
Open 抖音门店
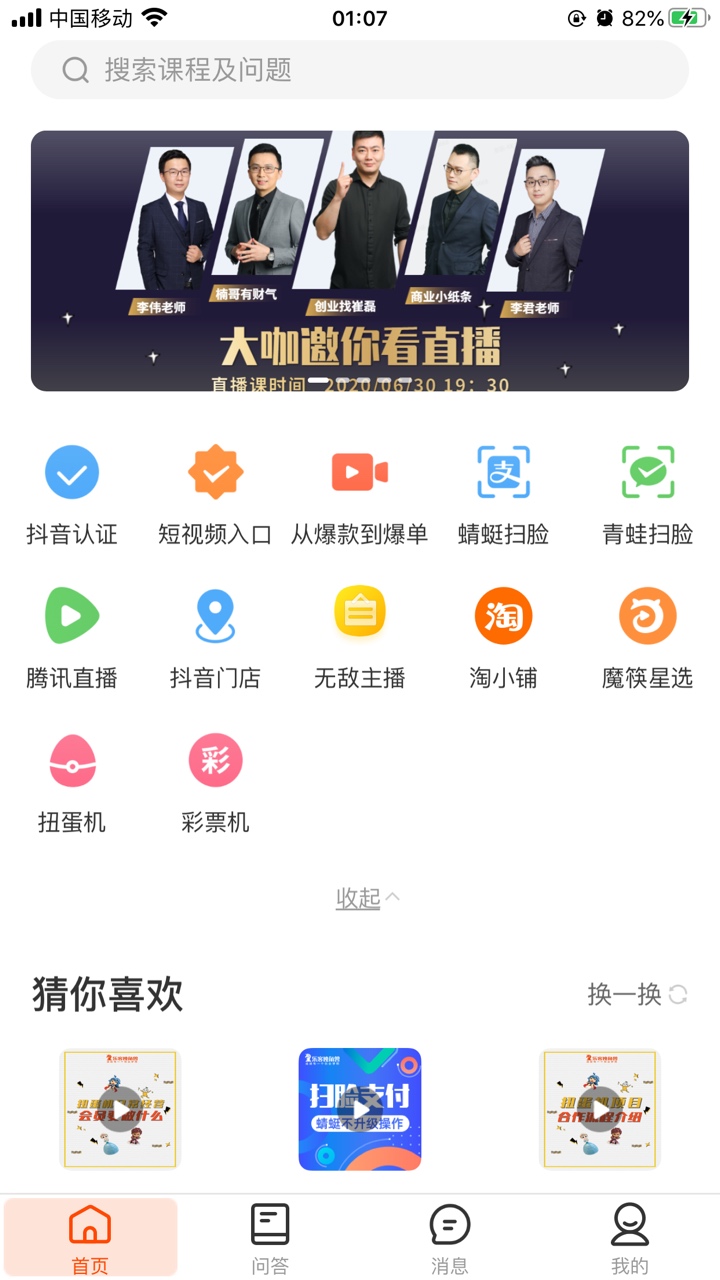[x=215, y=638]
